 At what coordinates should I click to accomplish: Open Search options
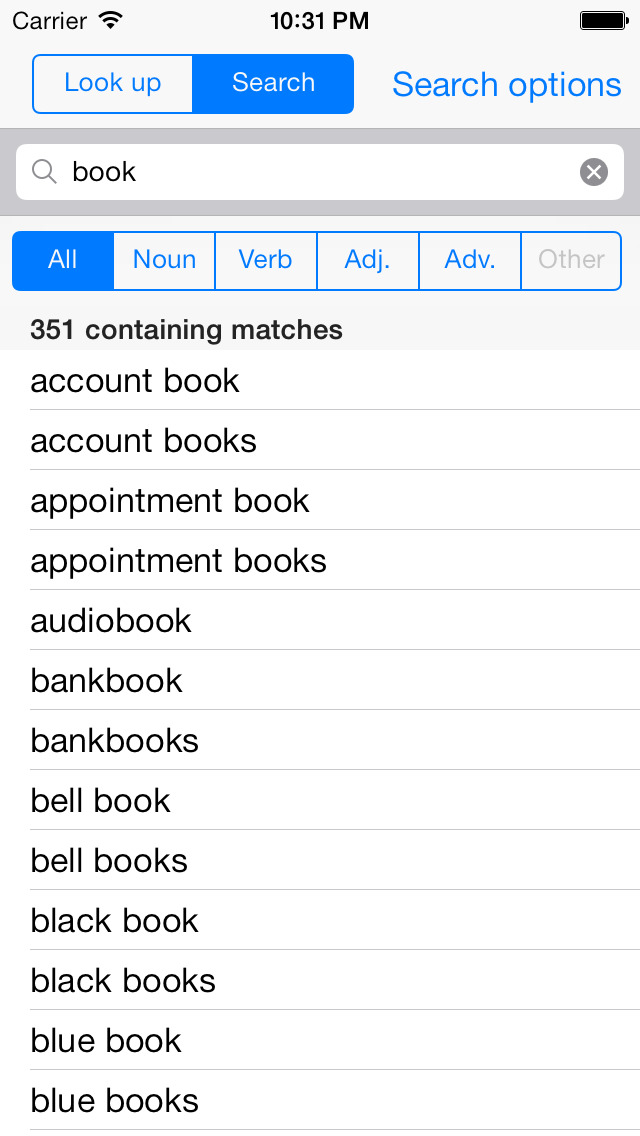coord(507,85)
